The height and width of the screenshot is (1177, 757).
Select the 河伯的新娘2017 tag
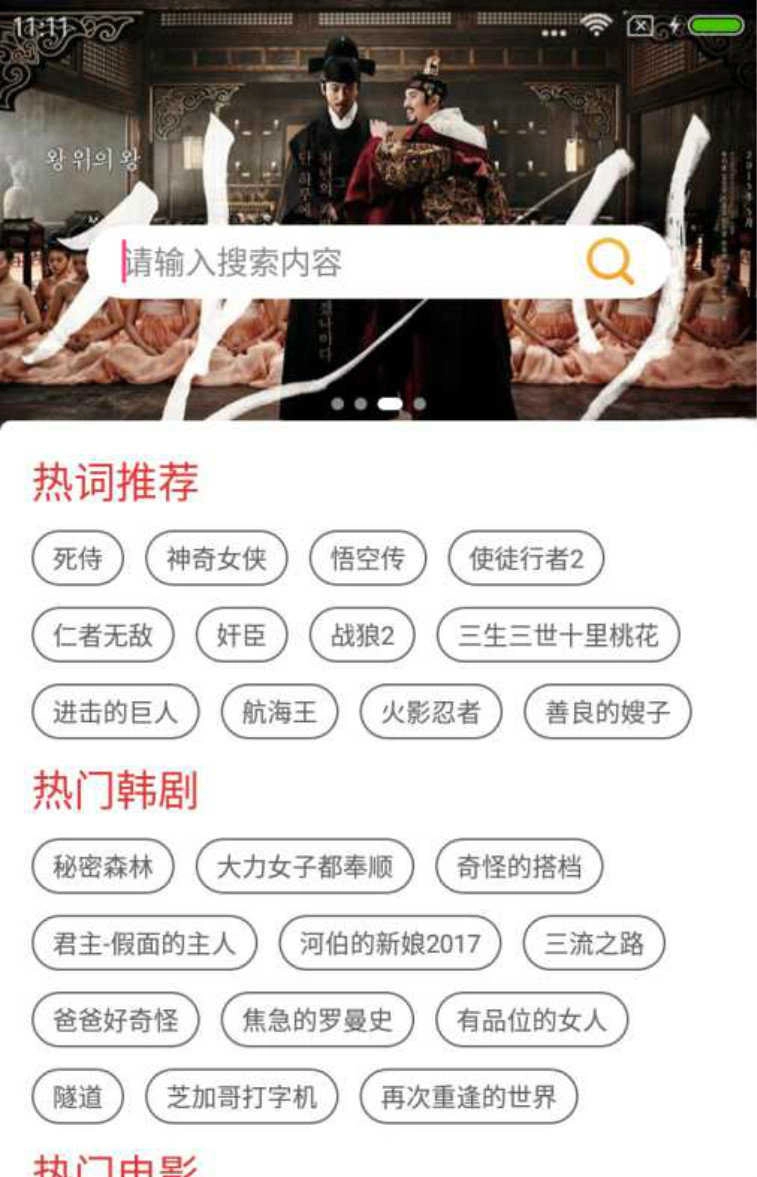pyautogui.click(x=388, y=943)
